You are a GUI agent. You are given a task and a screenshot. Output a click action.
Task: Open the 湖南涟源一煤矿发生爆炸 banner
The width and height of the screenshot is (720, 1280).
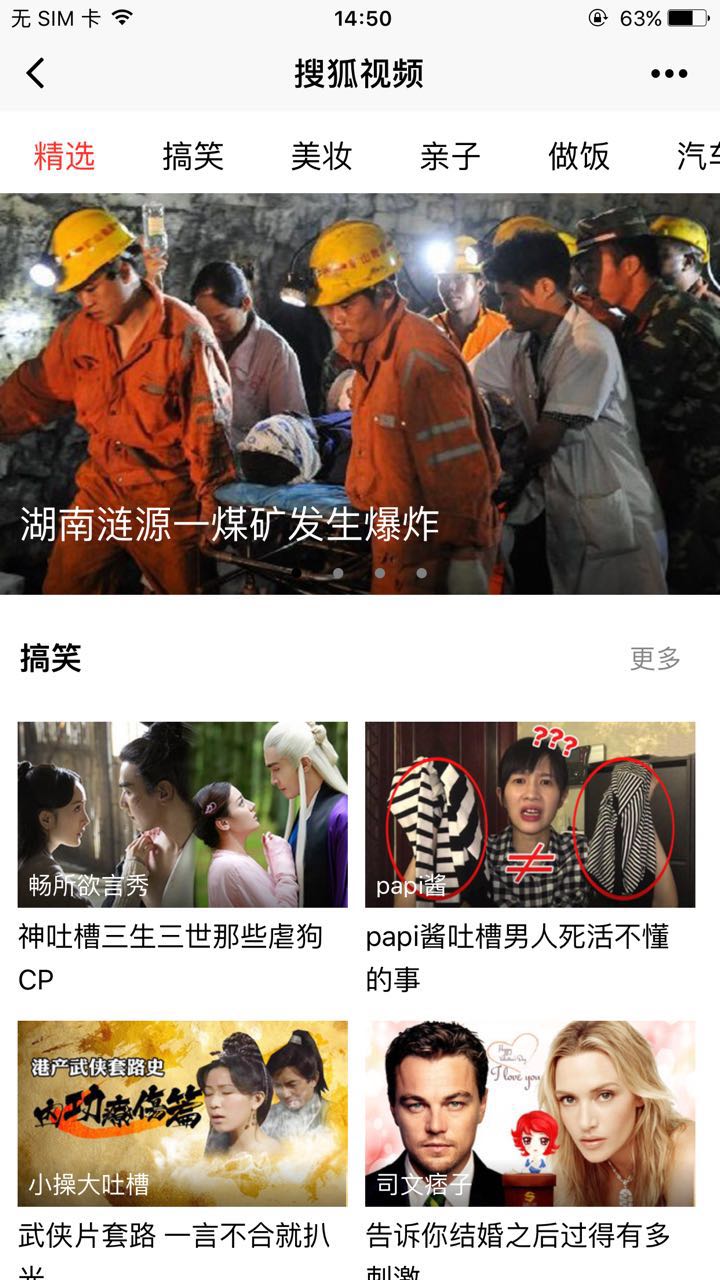click(360, 393)
